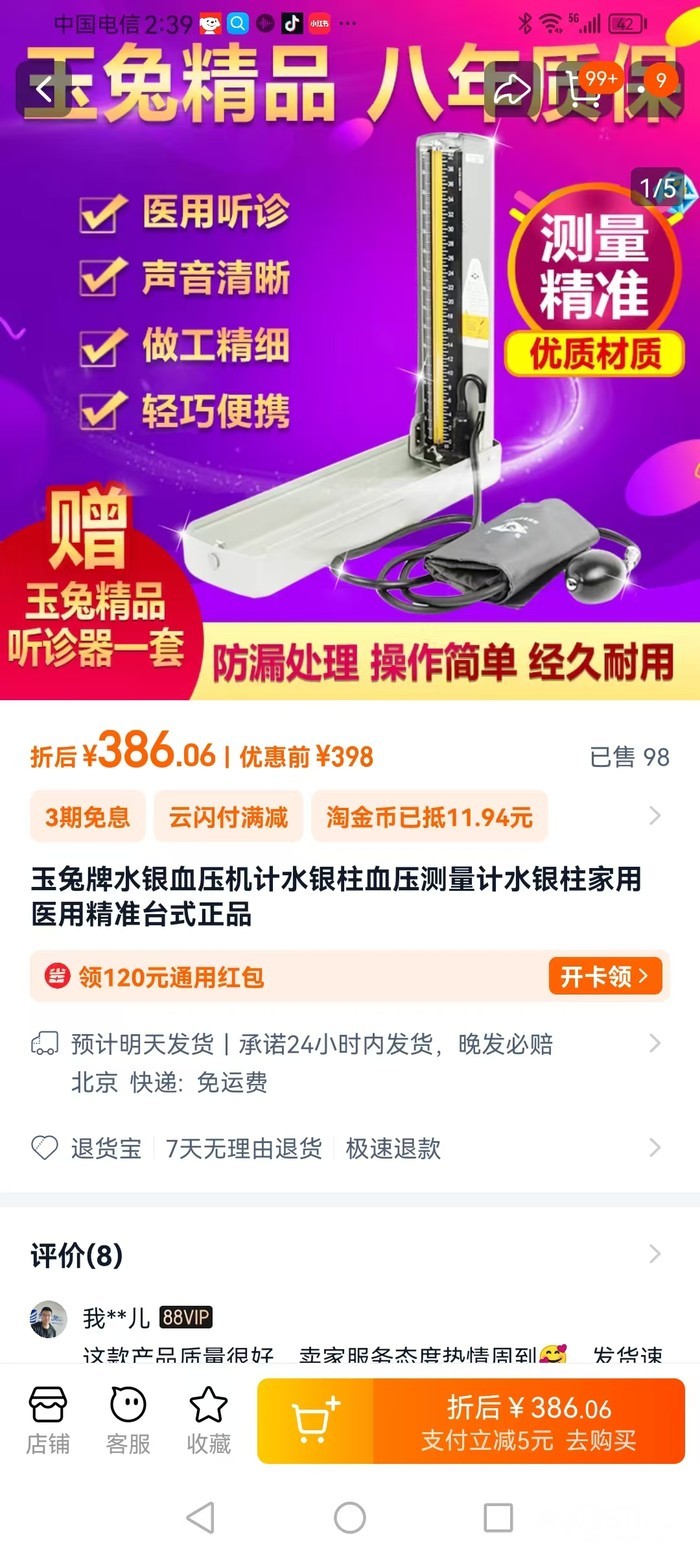Claim the 120元 red packet via 开卡领
Screen dimensions: 700x1556
[x=605, y=976]
